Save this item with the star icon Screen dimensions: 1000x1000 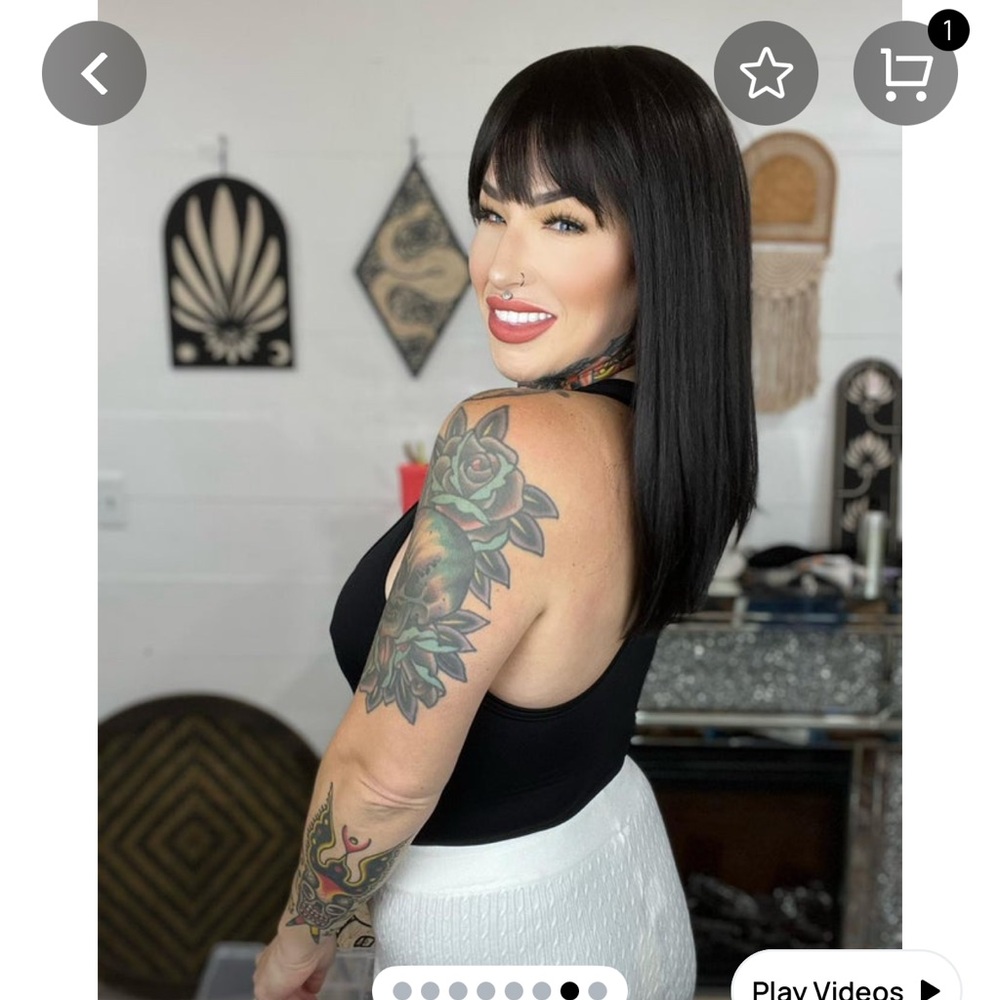point(765,73)
